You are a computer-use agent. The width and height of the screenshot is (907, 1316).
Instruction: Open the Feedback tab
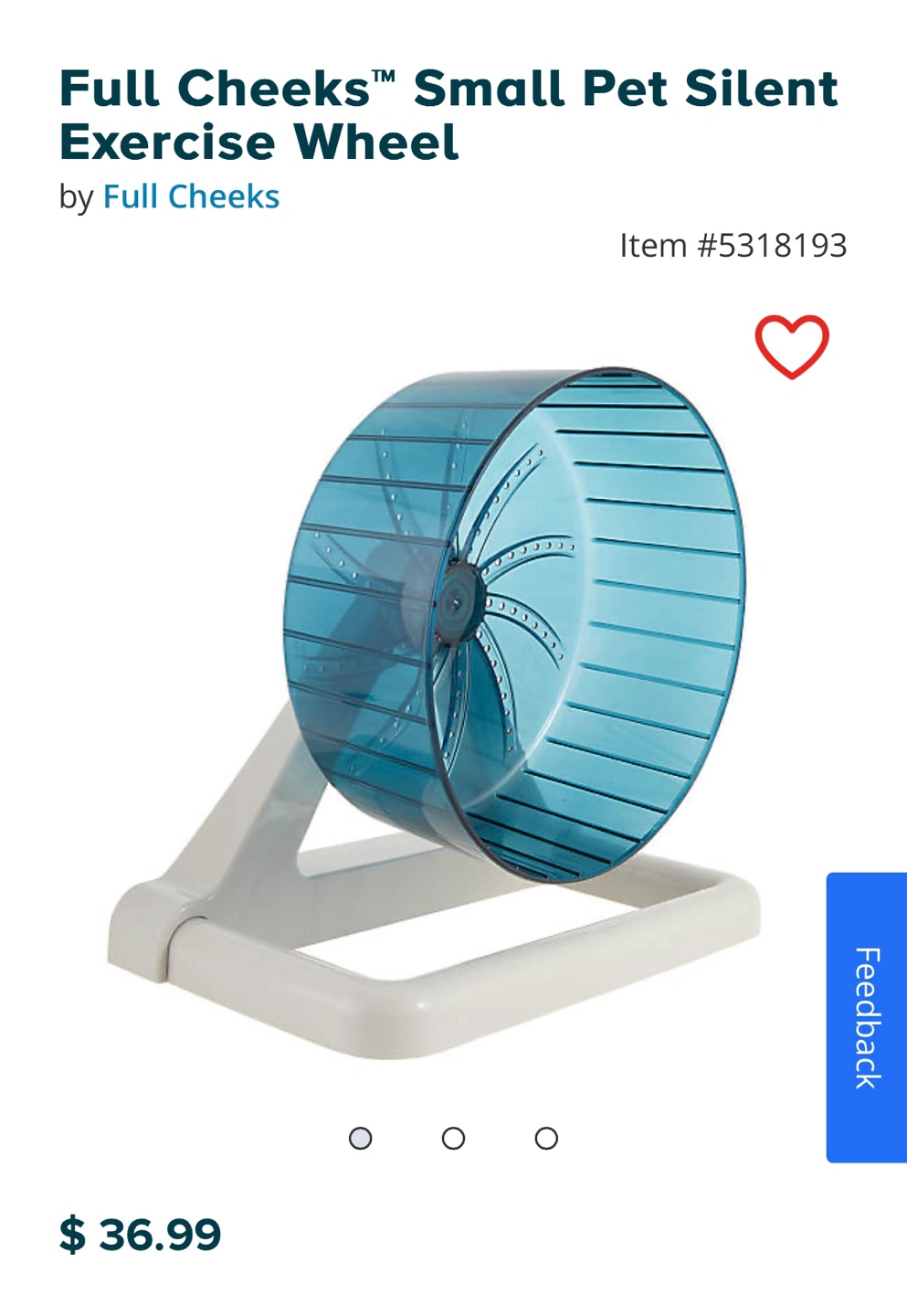pyautogui.click(x=866, y=1017)
